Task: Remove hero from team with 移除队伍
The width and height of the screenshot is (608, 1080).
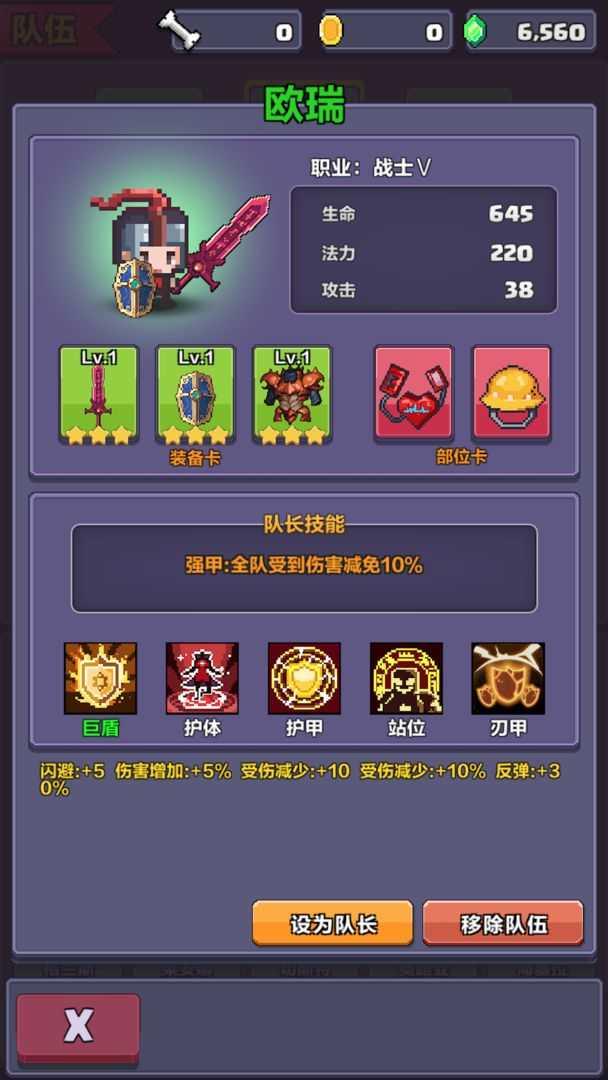Action: coord(503,923)
